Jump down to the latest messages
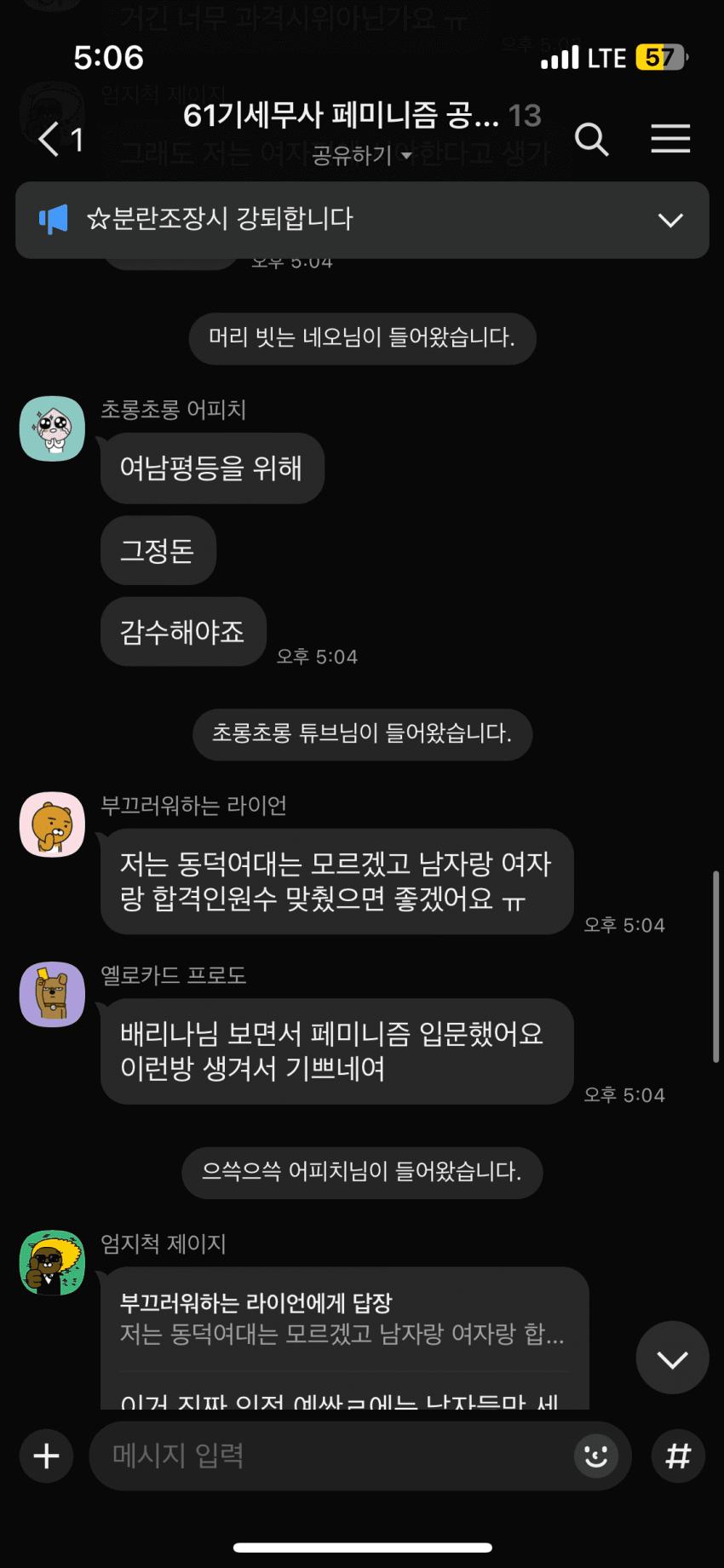724x1568 pixels. [672, 1359]
